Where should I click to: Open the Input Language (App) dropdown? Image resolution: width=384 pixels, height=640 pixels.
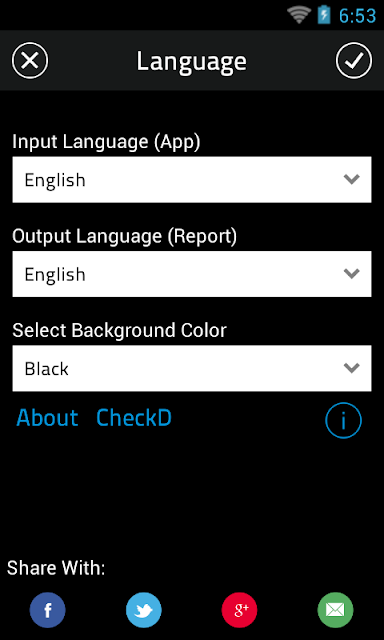192,180
